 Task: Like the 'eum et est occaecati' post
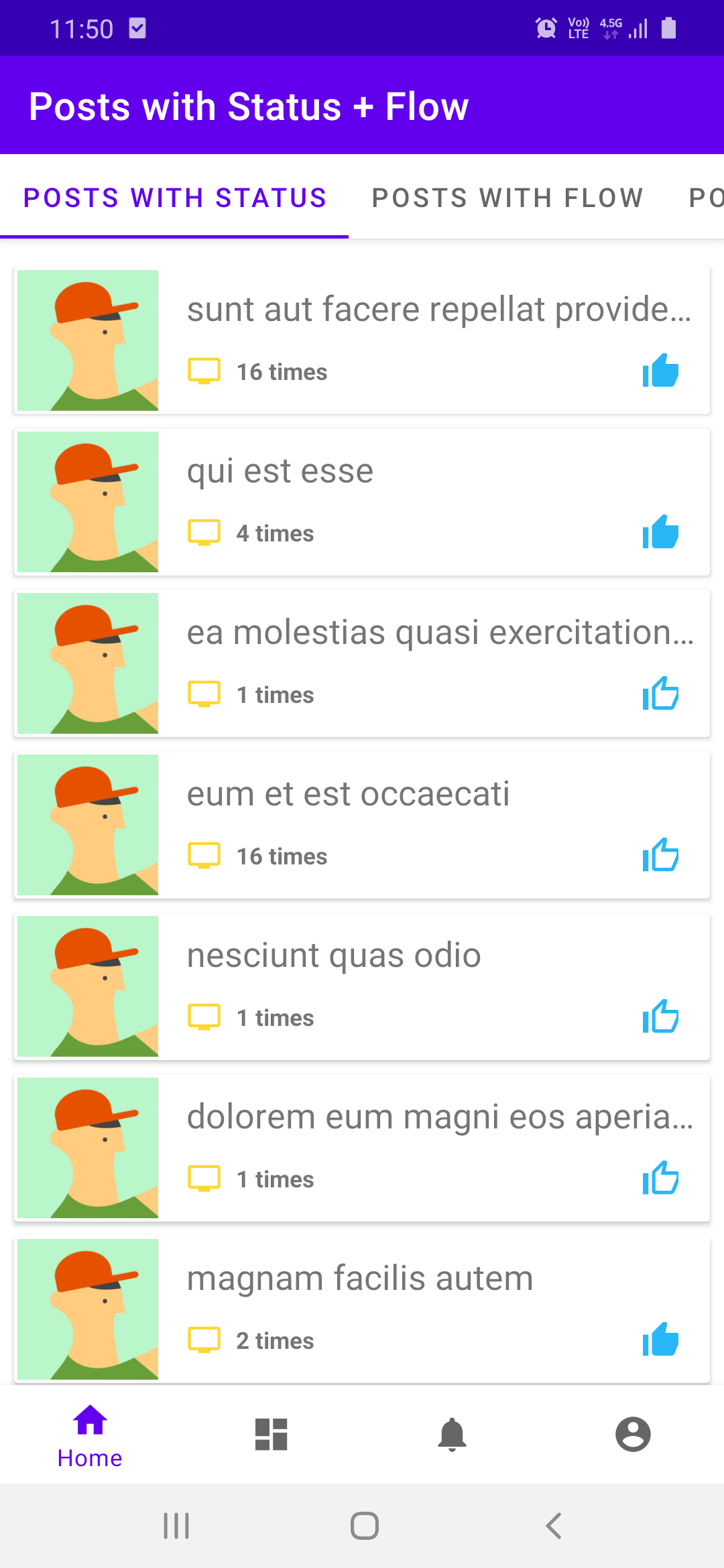660,855
